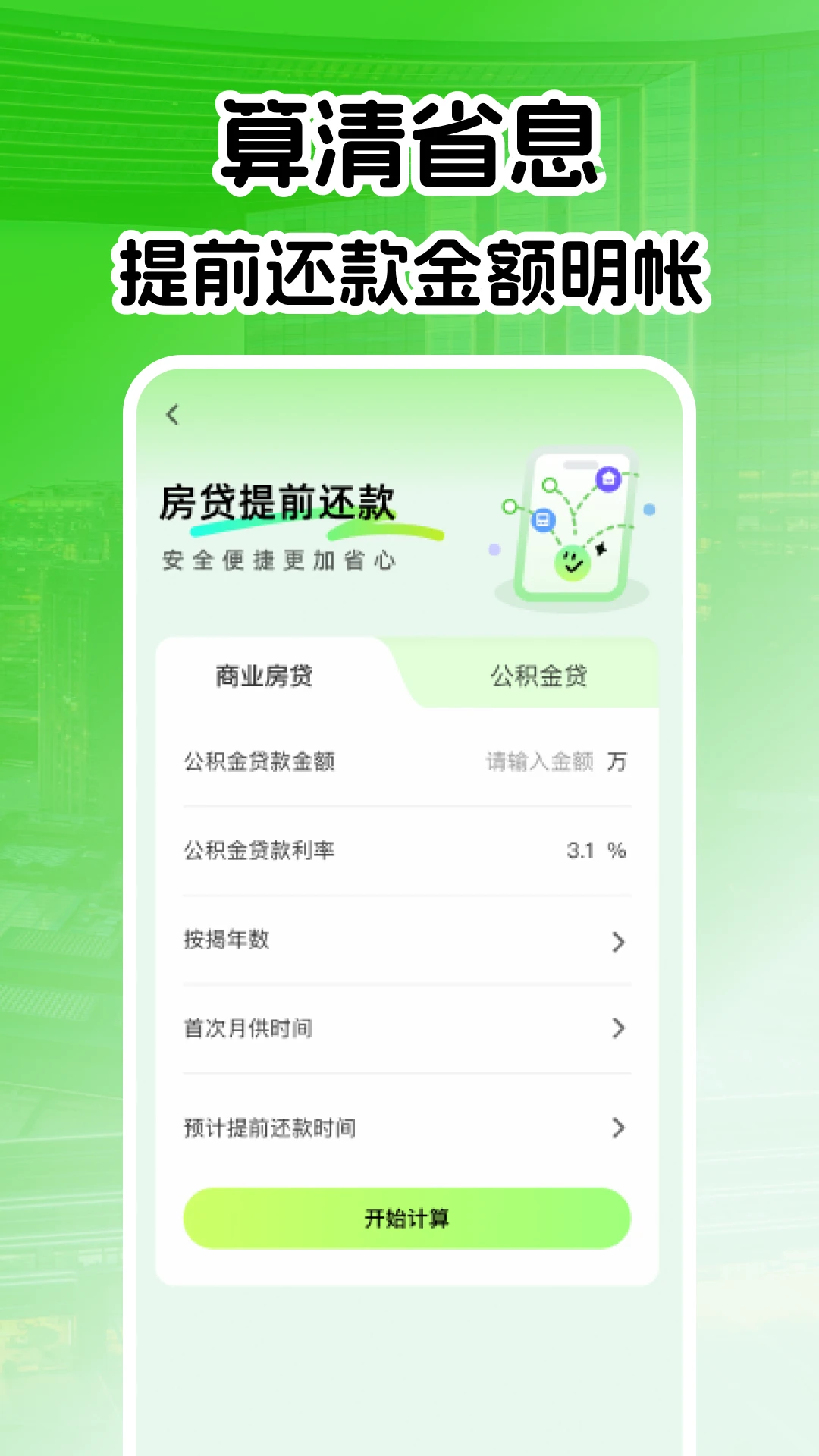Click the sparkle icon beside the smiley

pos(601,548)
